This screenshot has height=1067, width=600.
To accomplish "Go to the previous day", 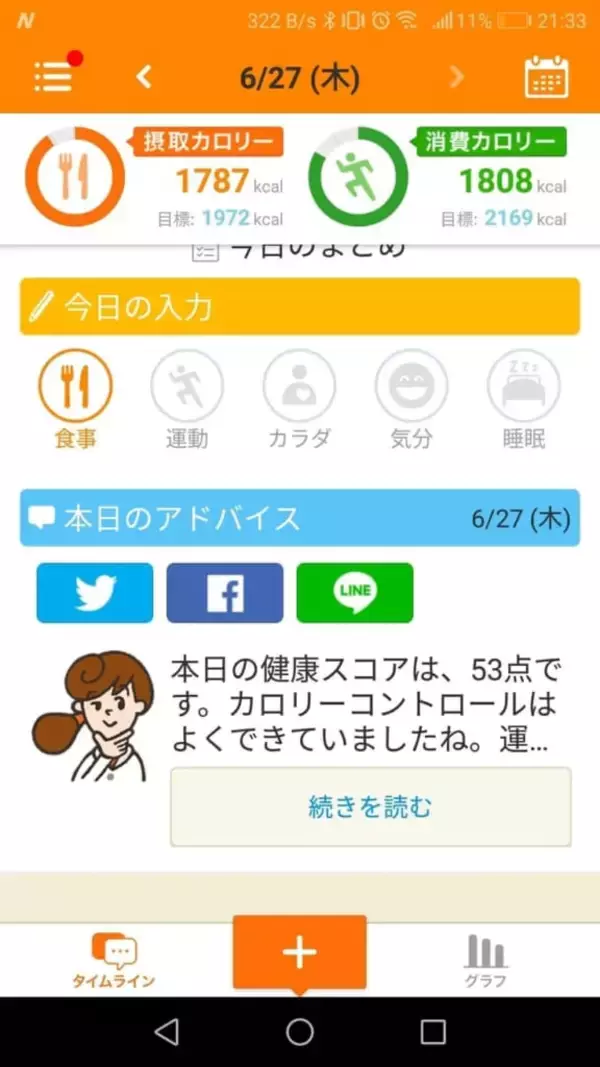I will 145,77.
